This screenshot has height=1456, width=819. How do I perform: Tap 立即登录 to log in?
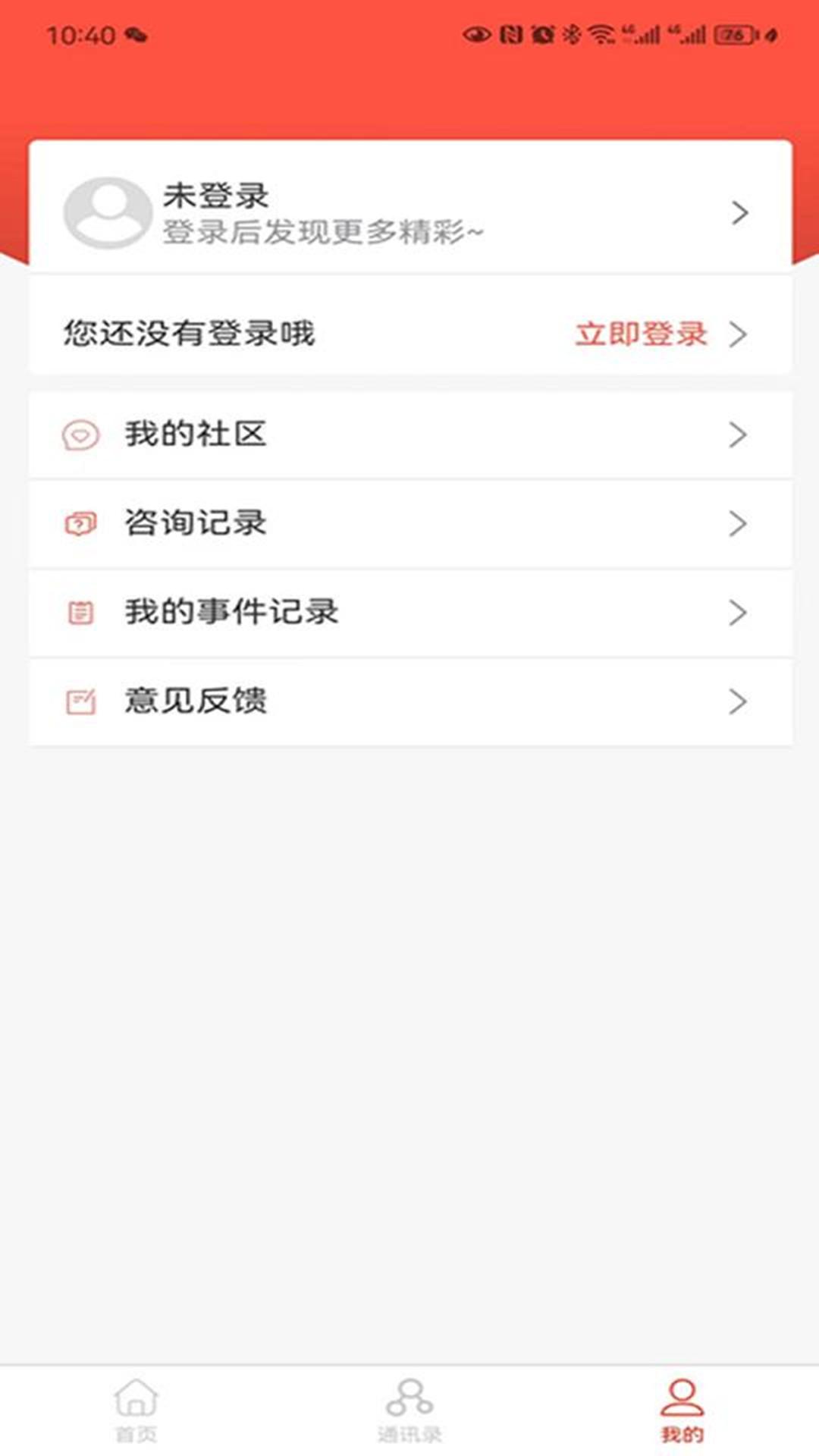(x=642, y=334)
